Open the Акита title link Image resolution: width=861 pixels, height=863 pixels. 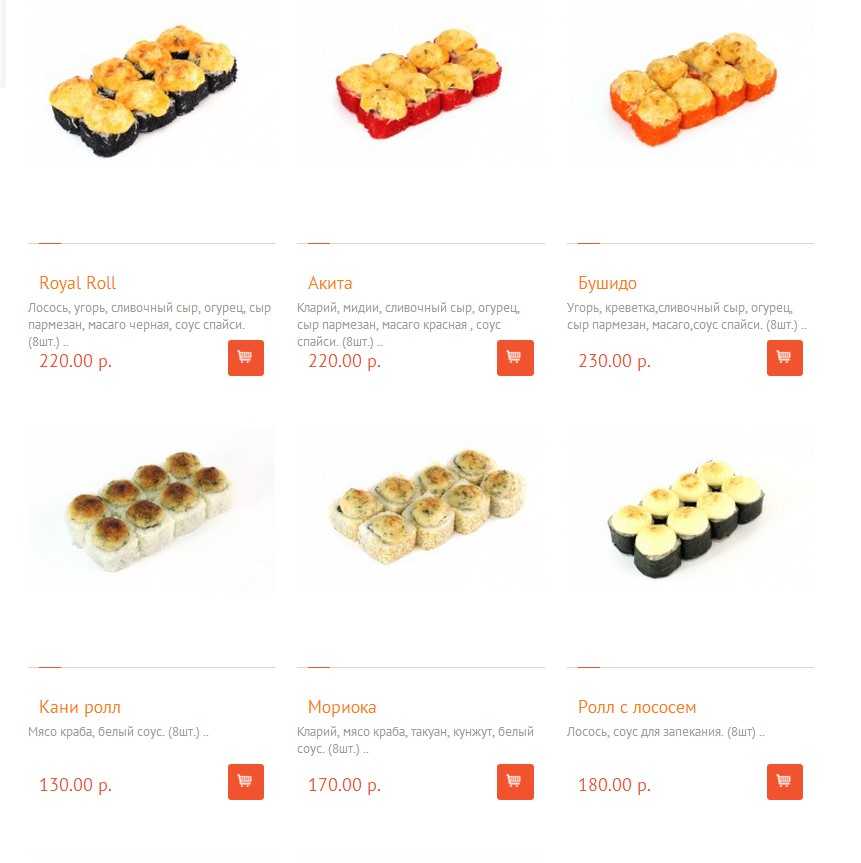(330, 283)
